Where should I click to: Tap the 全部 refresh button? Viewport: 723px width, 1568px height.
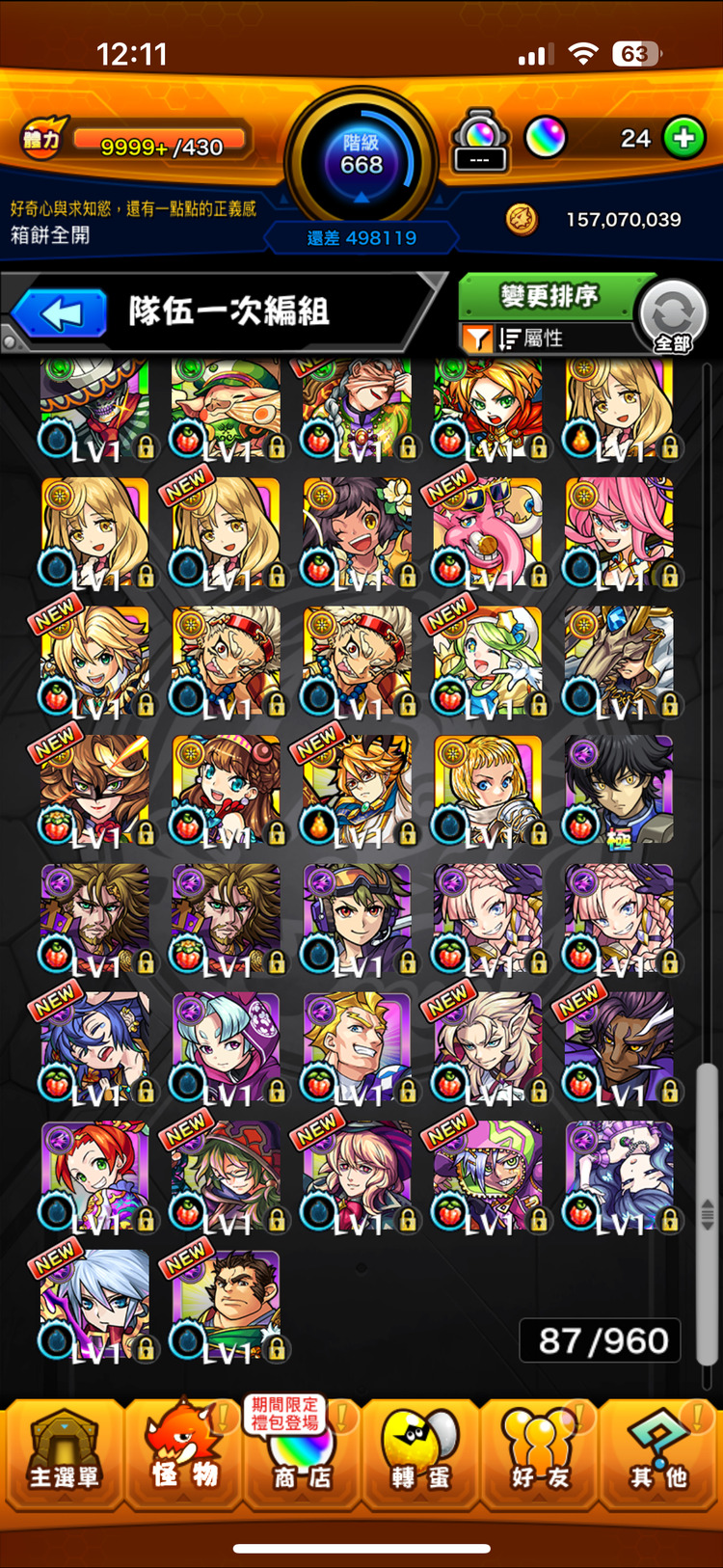[x=673, y=315]
